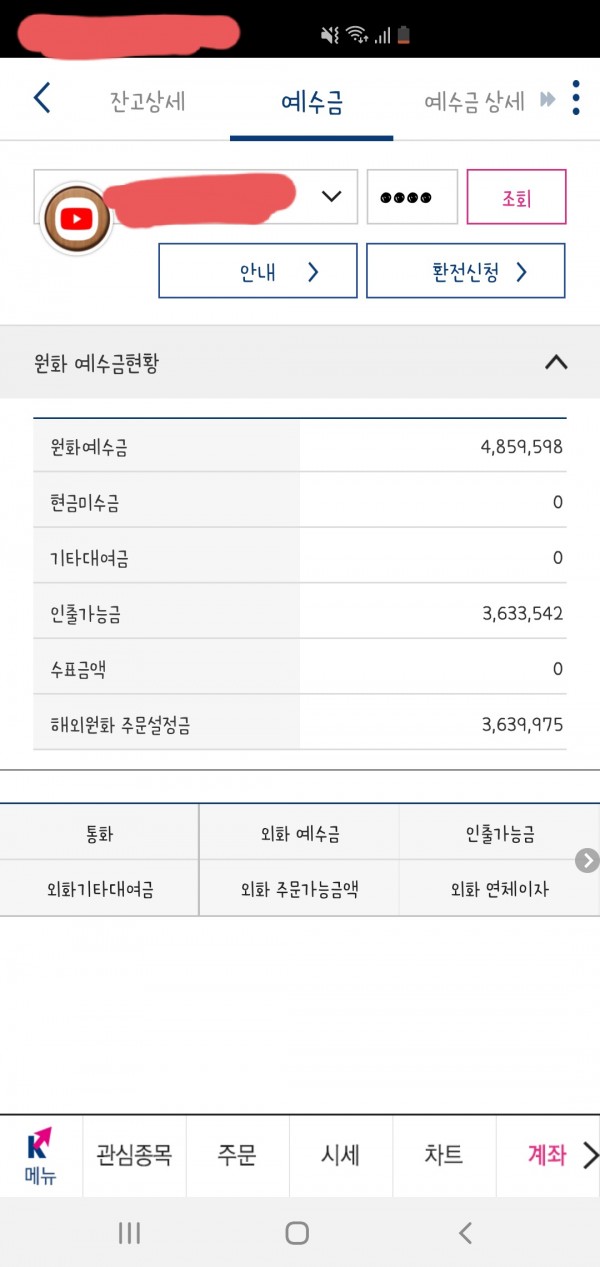Image resolution: width=600 pixels, height=1267 pixels.
Task: Expand the account selection dropdown
Action: [331, 196]
